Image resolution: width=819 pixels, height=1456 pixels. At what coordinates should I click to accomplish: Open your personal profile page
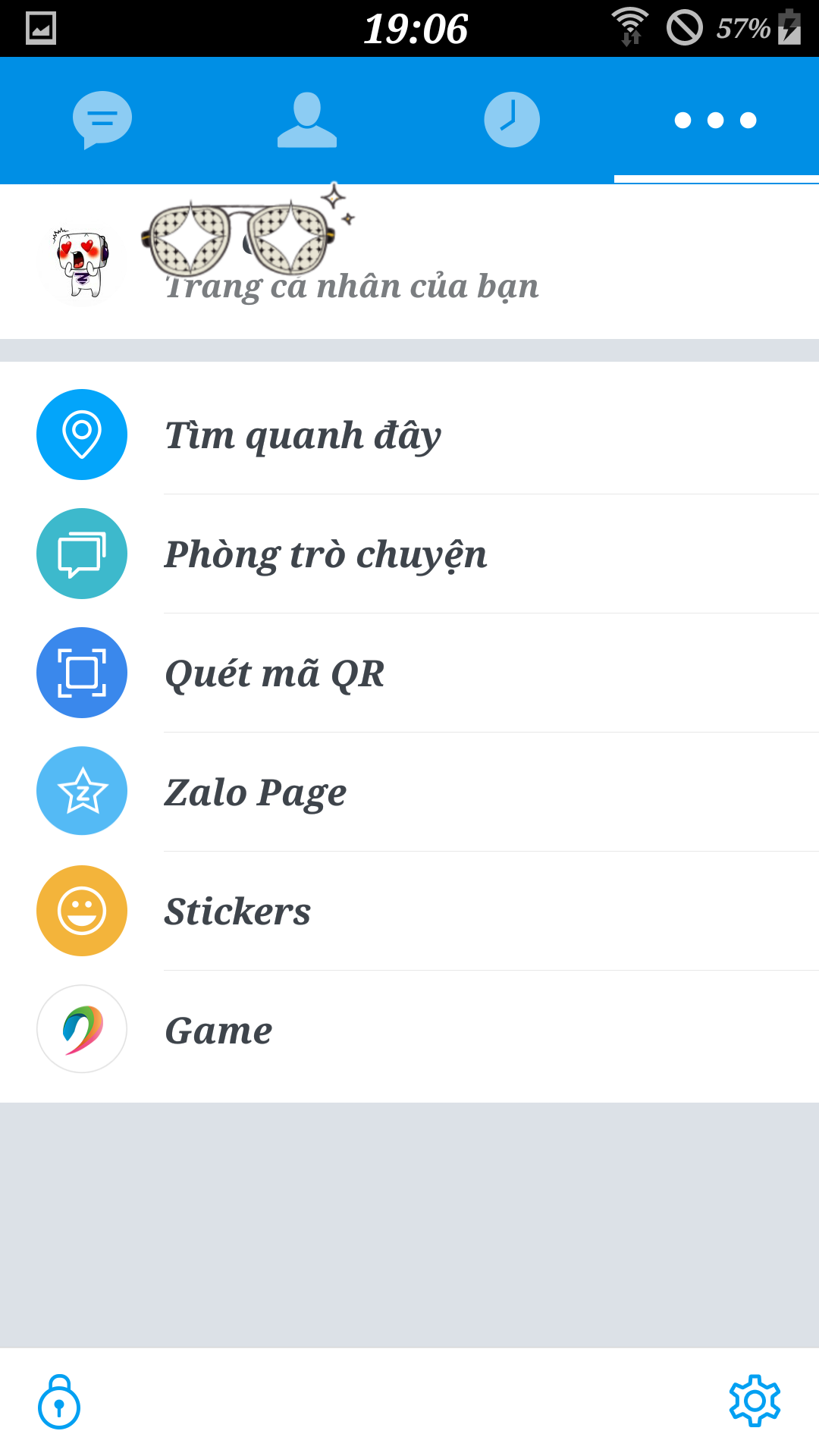(409, 262)
